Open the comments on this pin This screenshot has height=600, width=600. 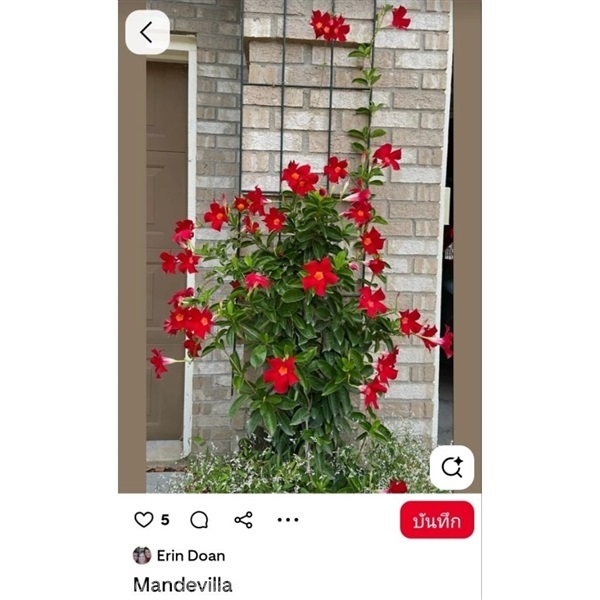click(199, 520)
